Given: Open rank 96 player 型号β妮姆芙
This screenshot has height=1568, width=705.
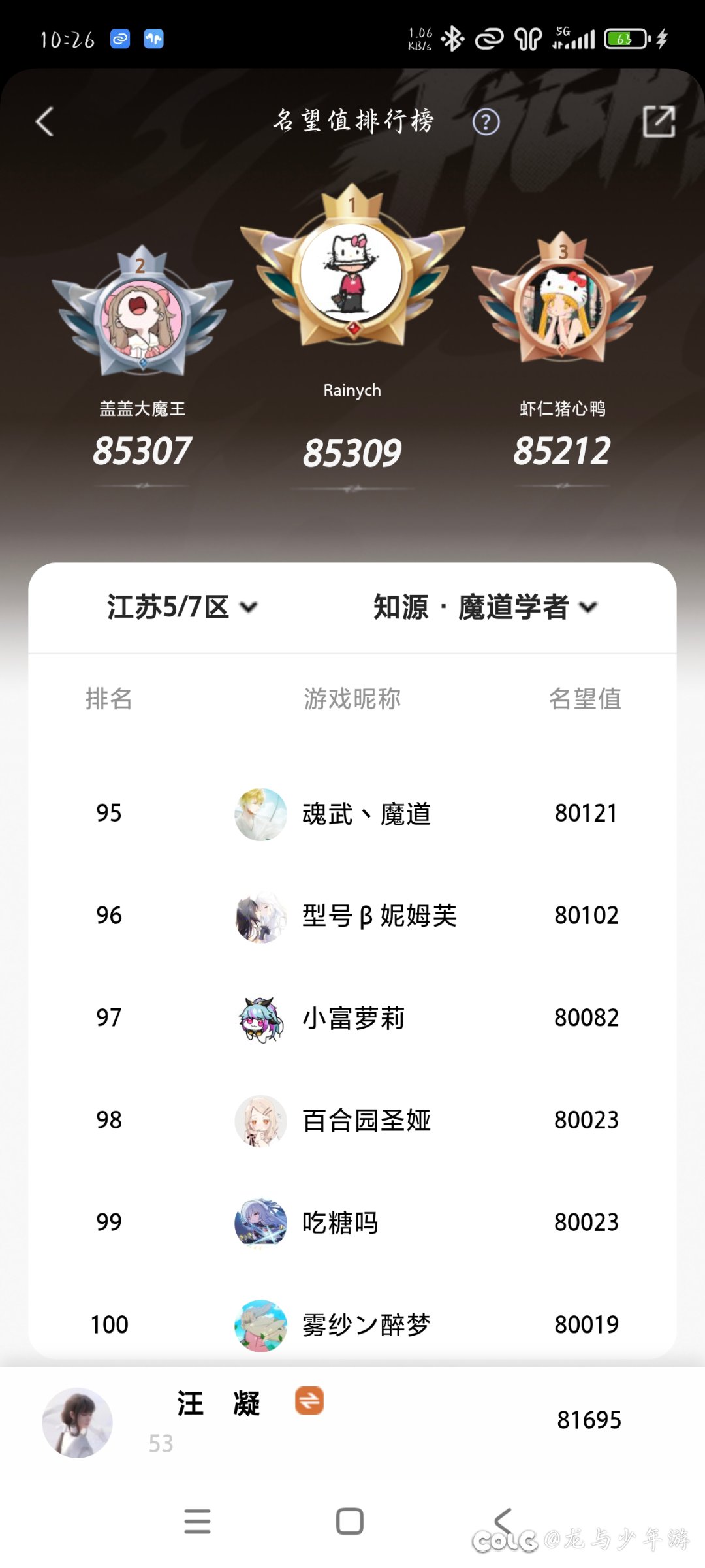Looking at the screenshot, I should tap(379, 916).
